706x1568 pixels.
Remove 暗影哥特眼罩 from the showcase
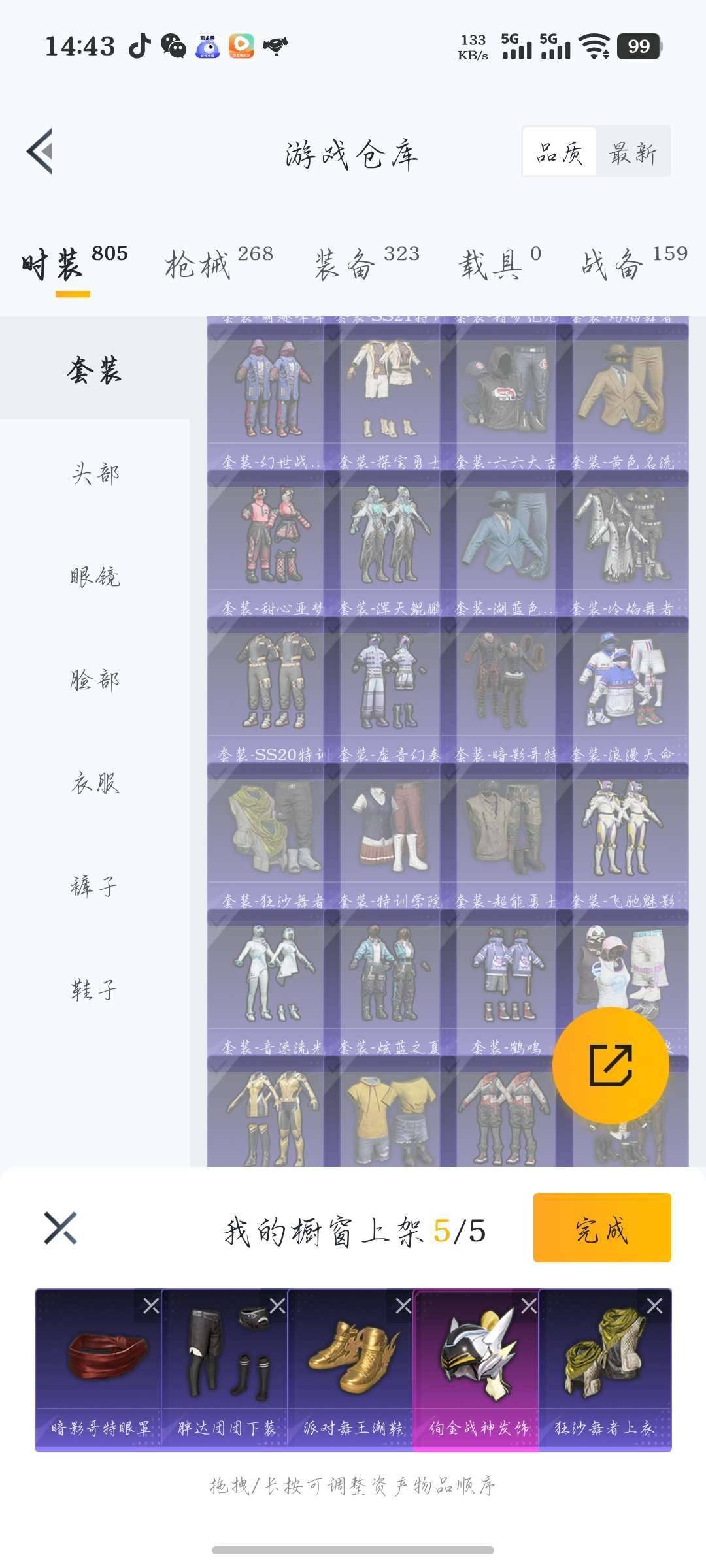click(151, 1306)
